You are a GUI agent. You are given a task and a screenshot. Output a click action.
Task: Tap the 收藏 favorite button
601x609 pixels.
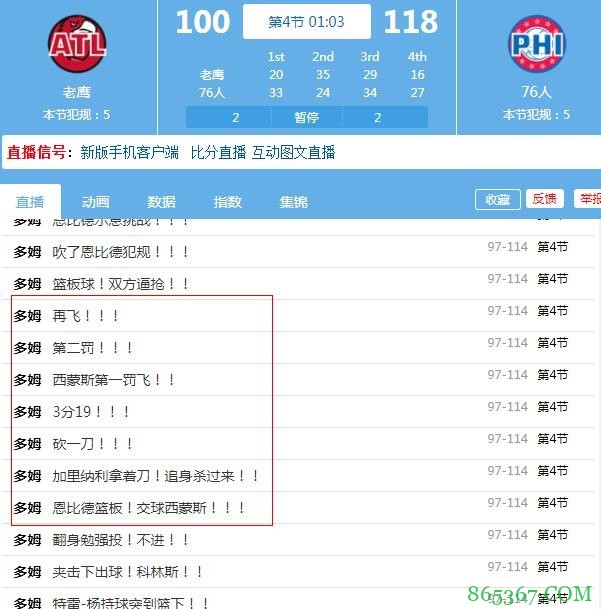pyautogui.click(x=497, y=199)
